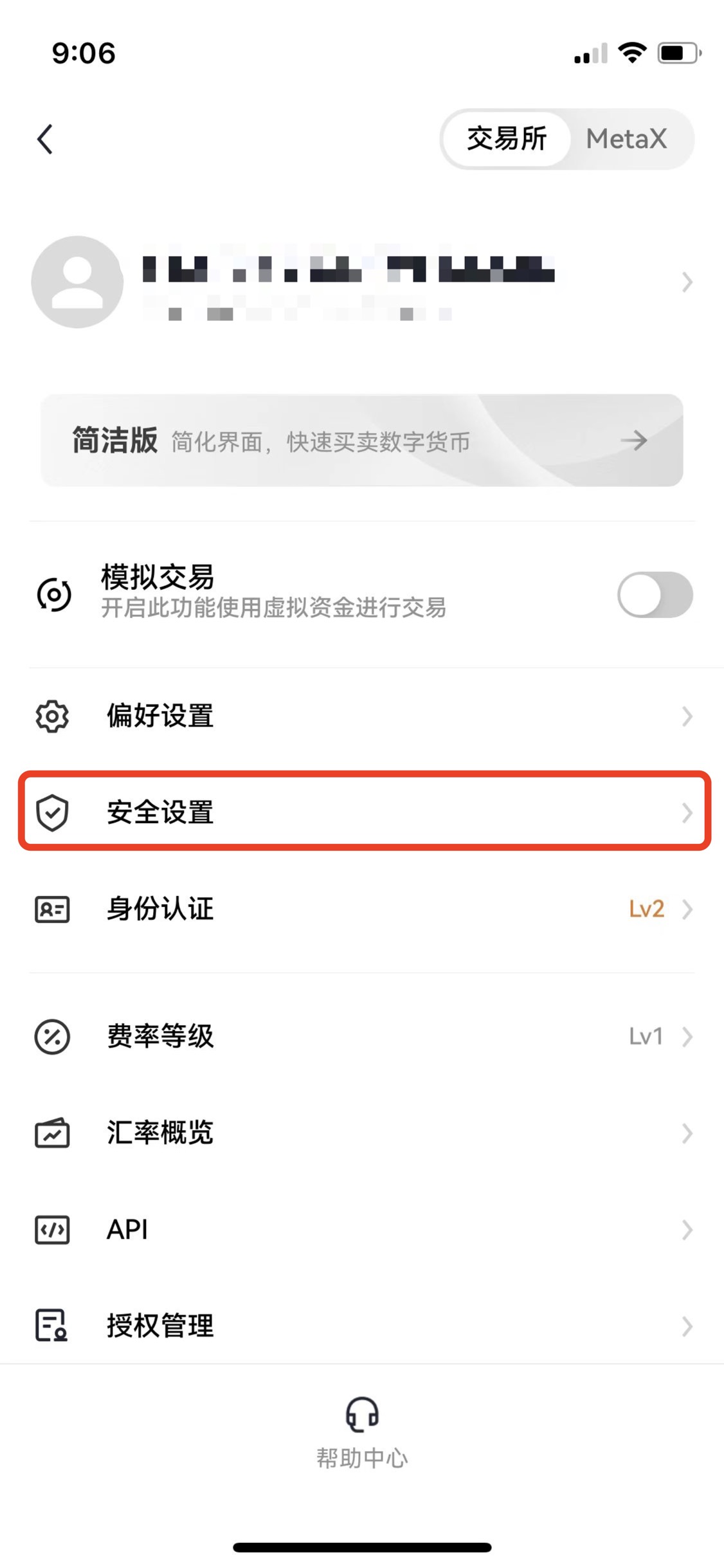This screenshot has height=1568, width=724.
Task: Go back using the top-left arrow
Action: 45,139
